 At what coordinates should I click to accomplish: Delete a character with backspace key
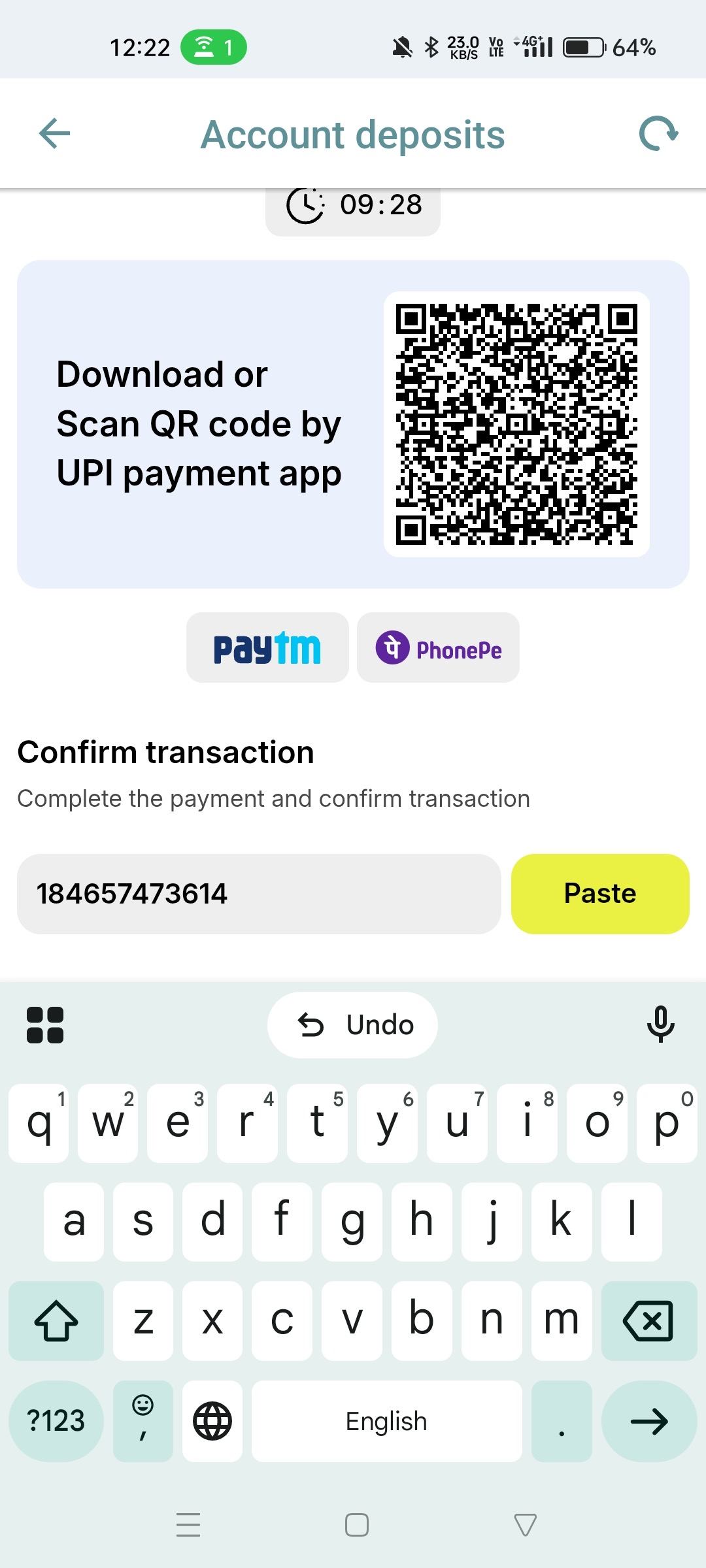click(x=649, y=1321)
